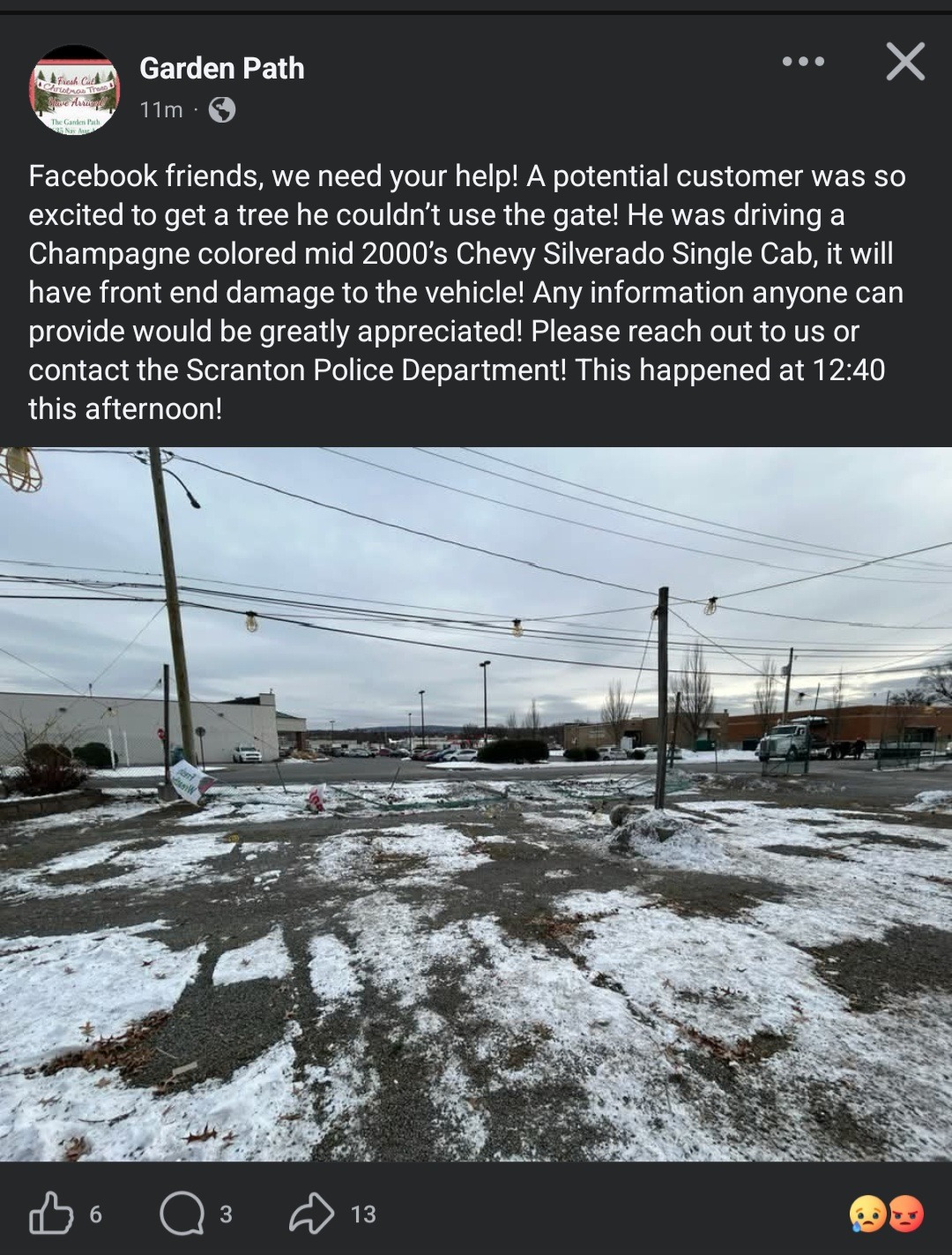View the reactions on this post

coord(887,1214)
